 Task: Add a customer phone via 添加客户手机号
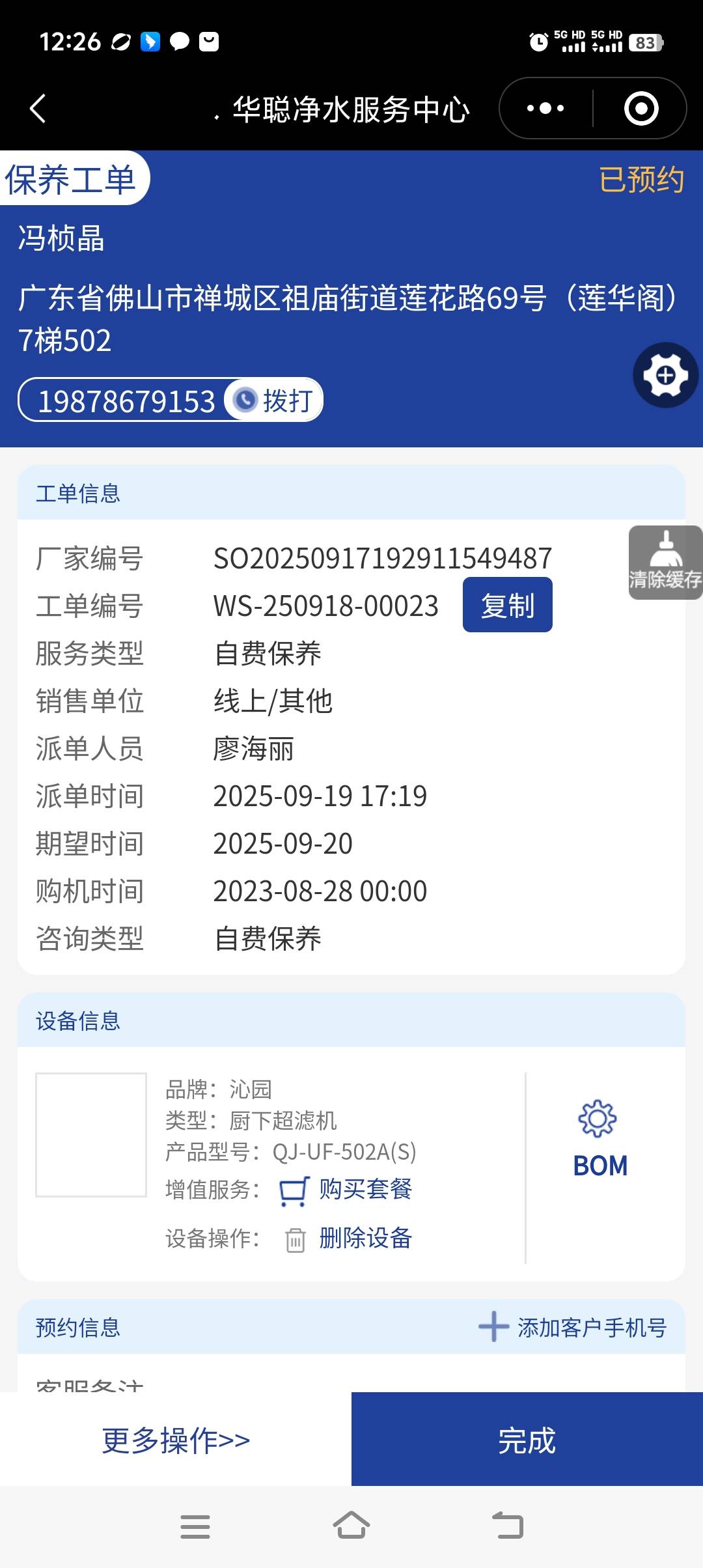tap(573, 1327)
